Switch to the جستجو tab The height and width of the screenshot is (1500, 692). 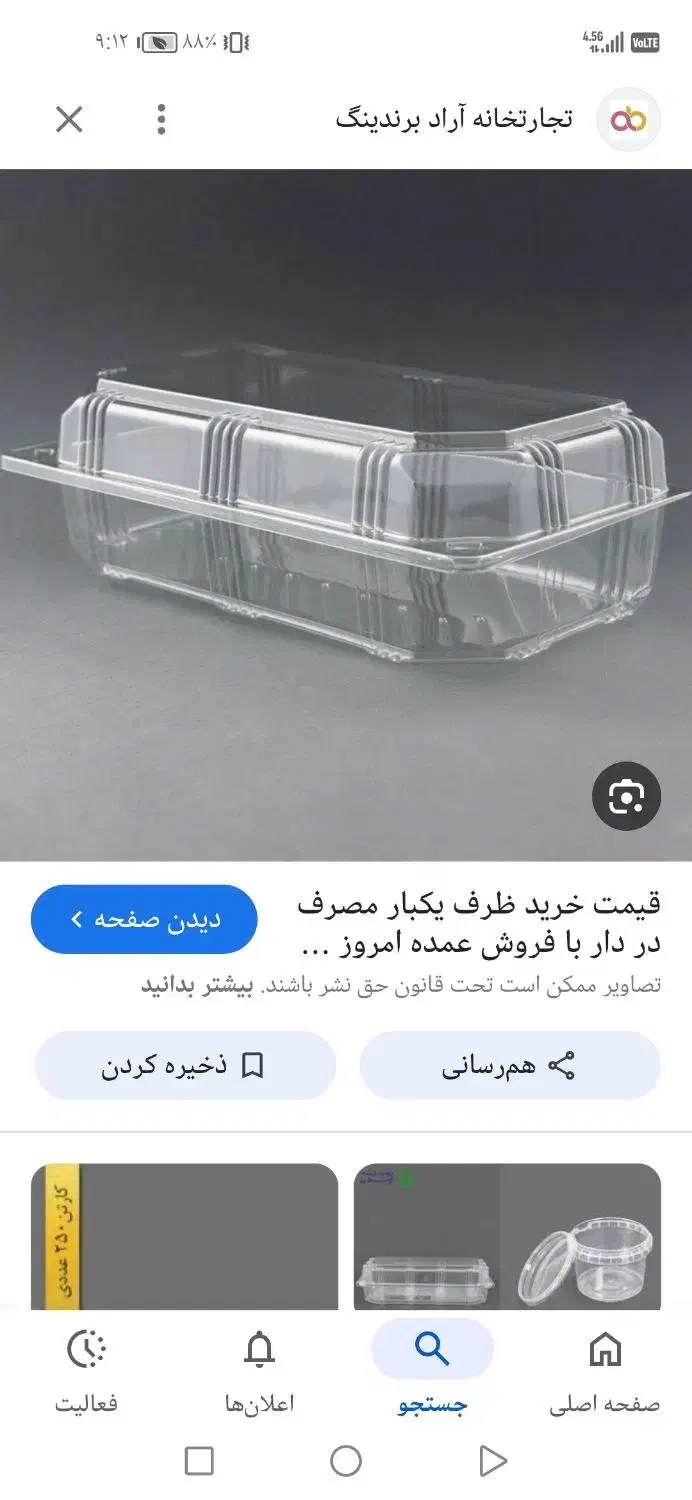(432, 1372)
